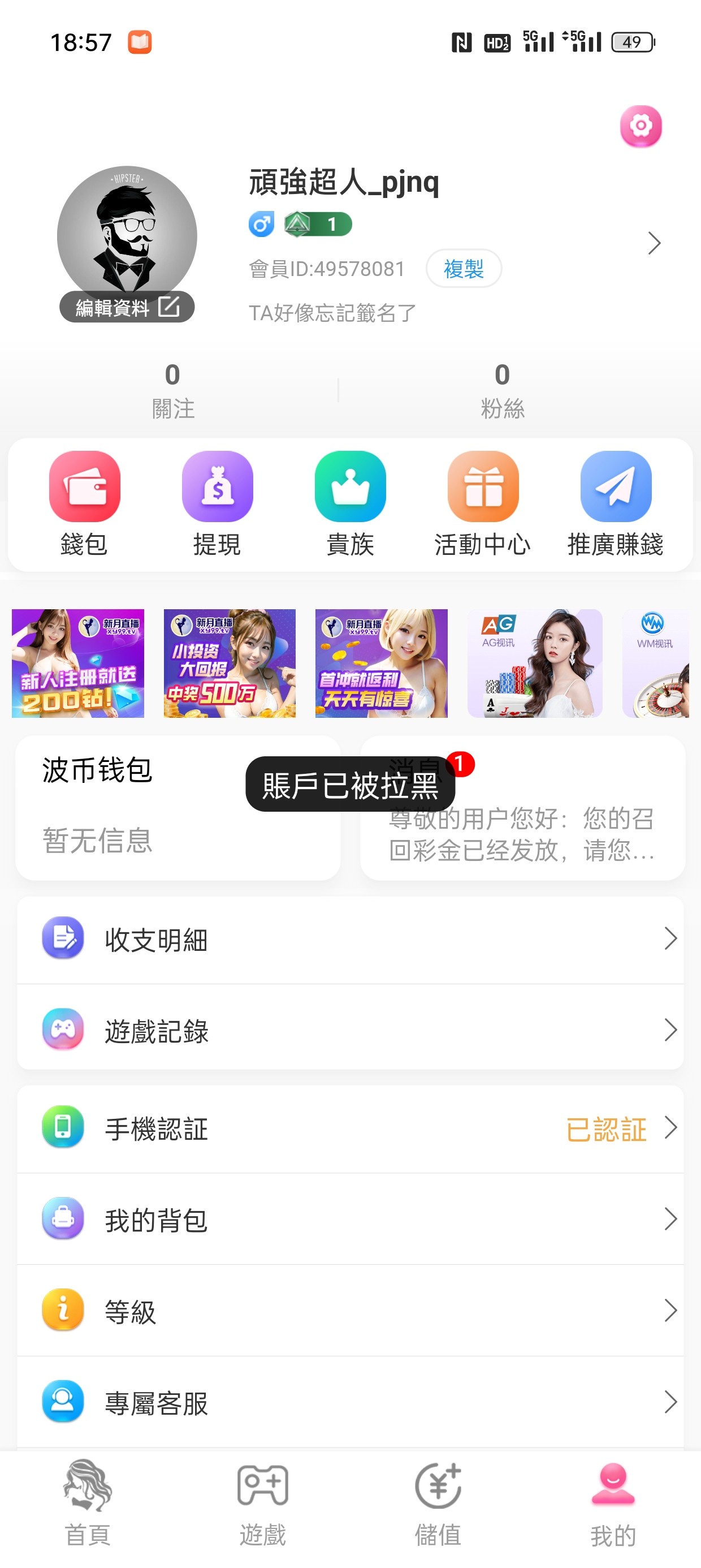Switch to the 儲值 top-up tab

tap(438, 1504)
